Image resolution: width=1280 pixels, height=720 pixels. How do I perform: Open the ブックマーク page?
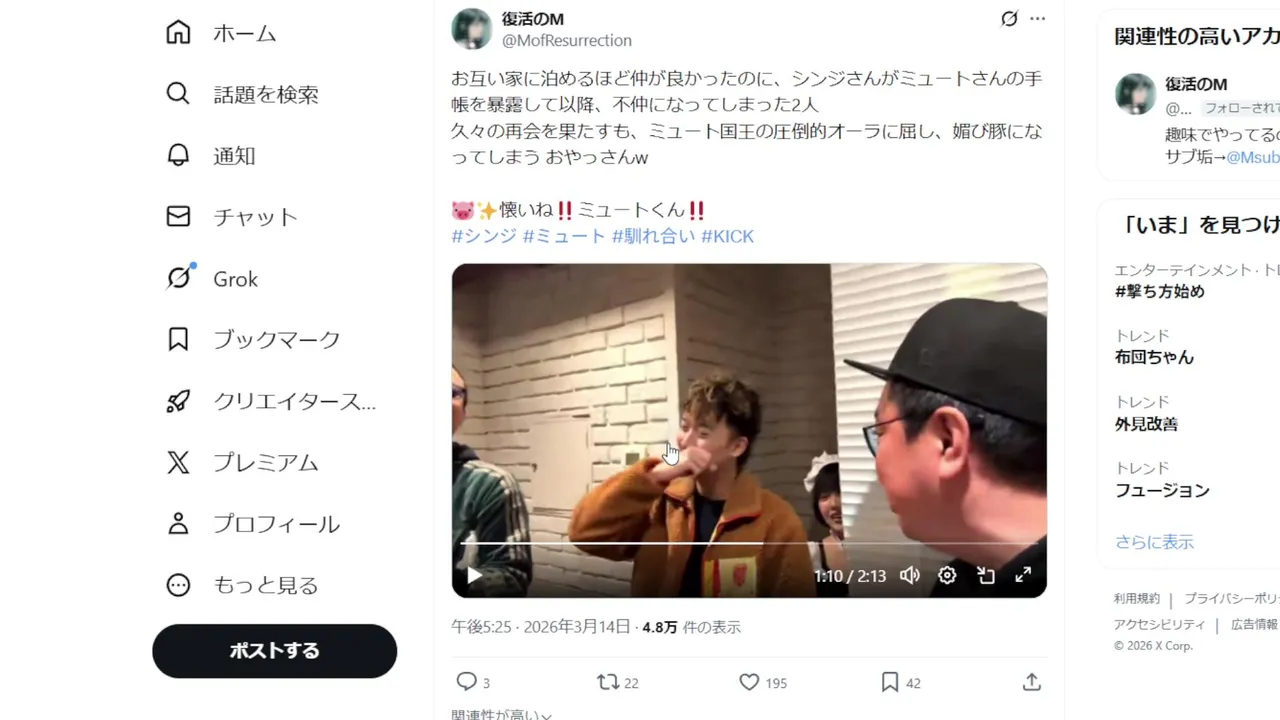pos(253,340)
